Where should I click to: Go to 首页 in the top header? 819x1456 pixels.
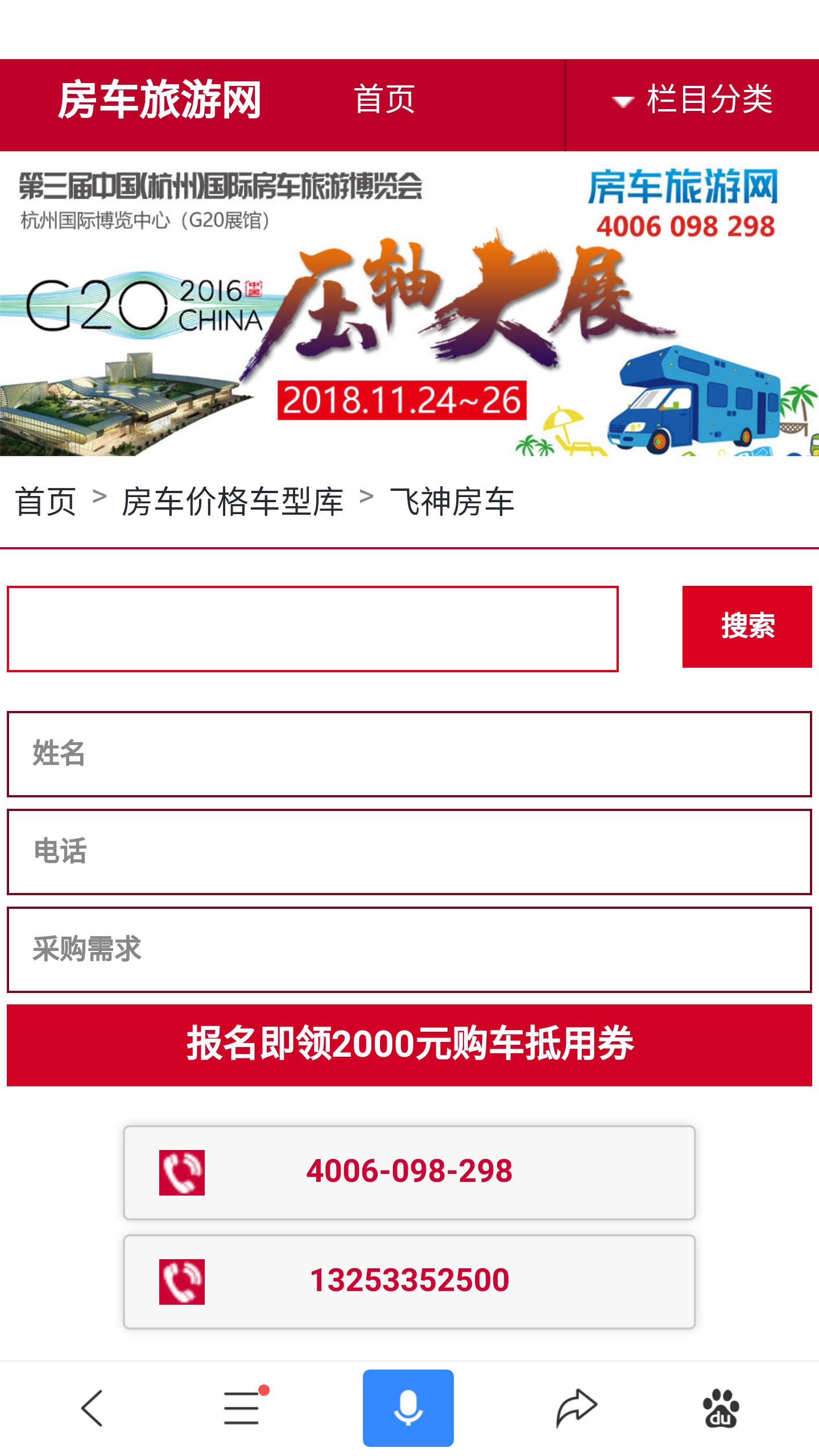pos(384,100)
